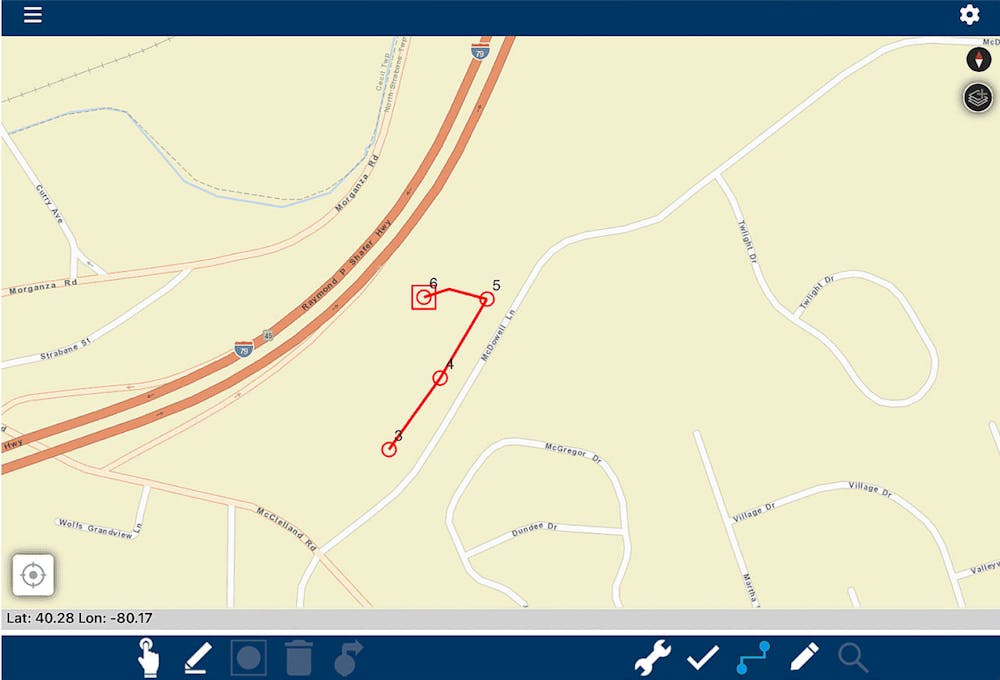The image size is (1000, 680).
Task: Tap the circle-in-square point tool
Action: click(x=249, y=658)
